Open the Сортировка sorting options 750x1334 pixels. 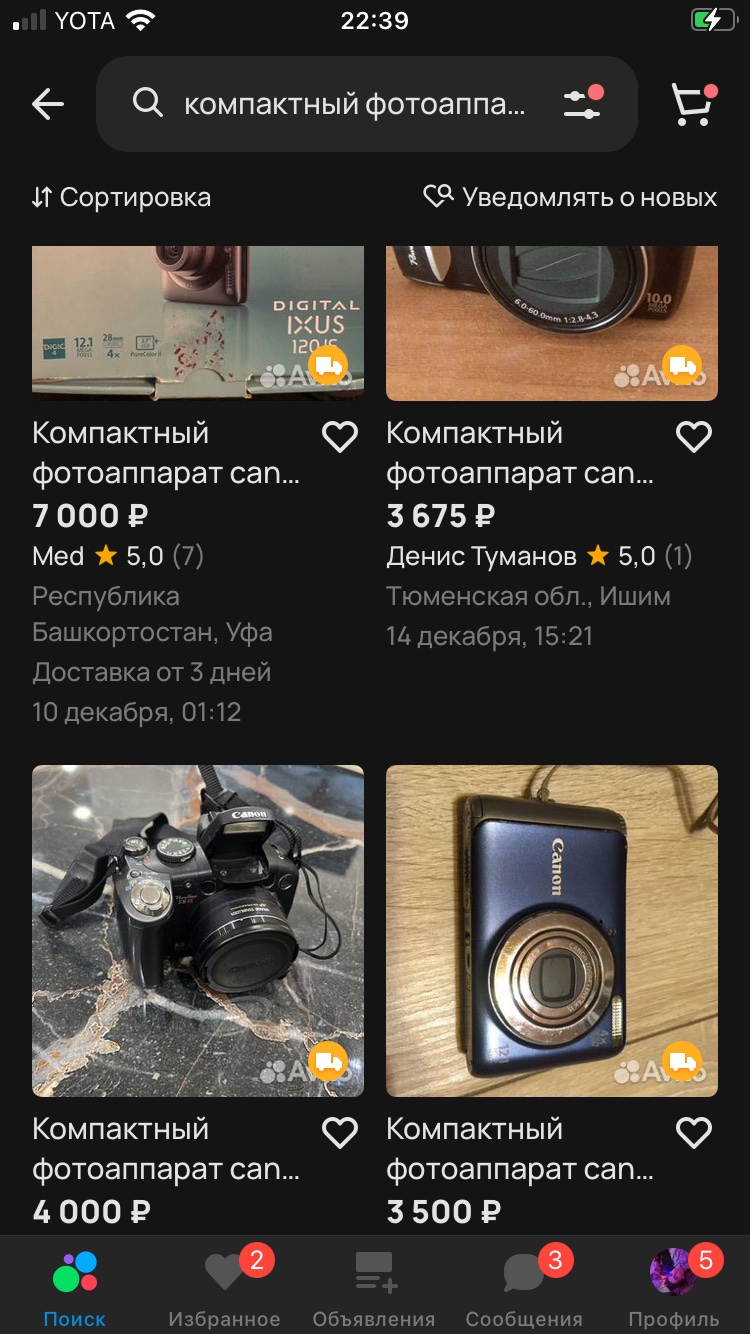pos(121,197)
